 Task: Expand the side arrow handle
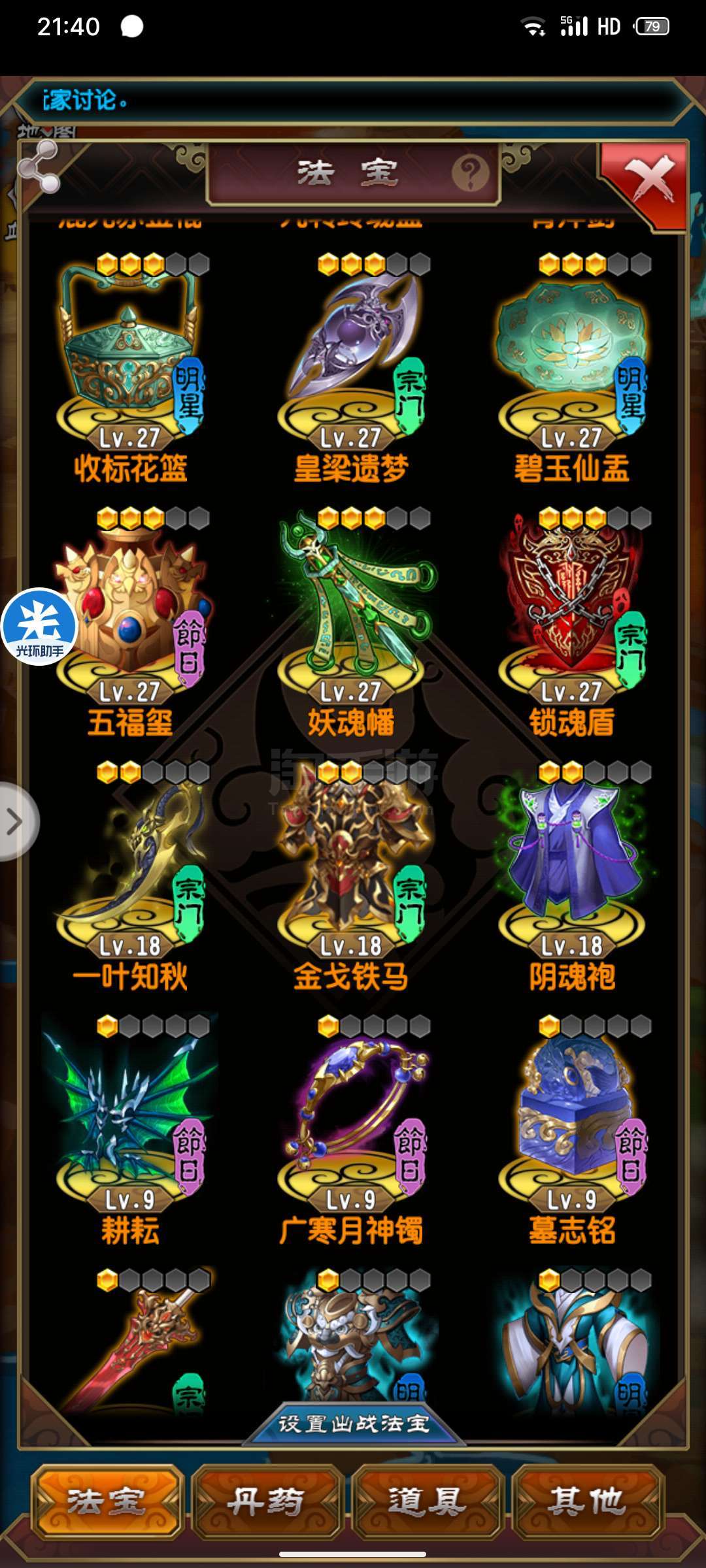[16, 822]
